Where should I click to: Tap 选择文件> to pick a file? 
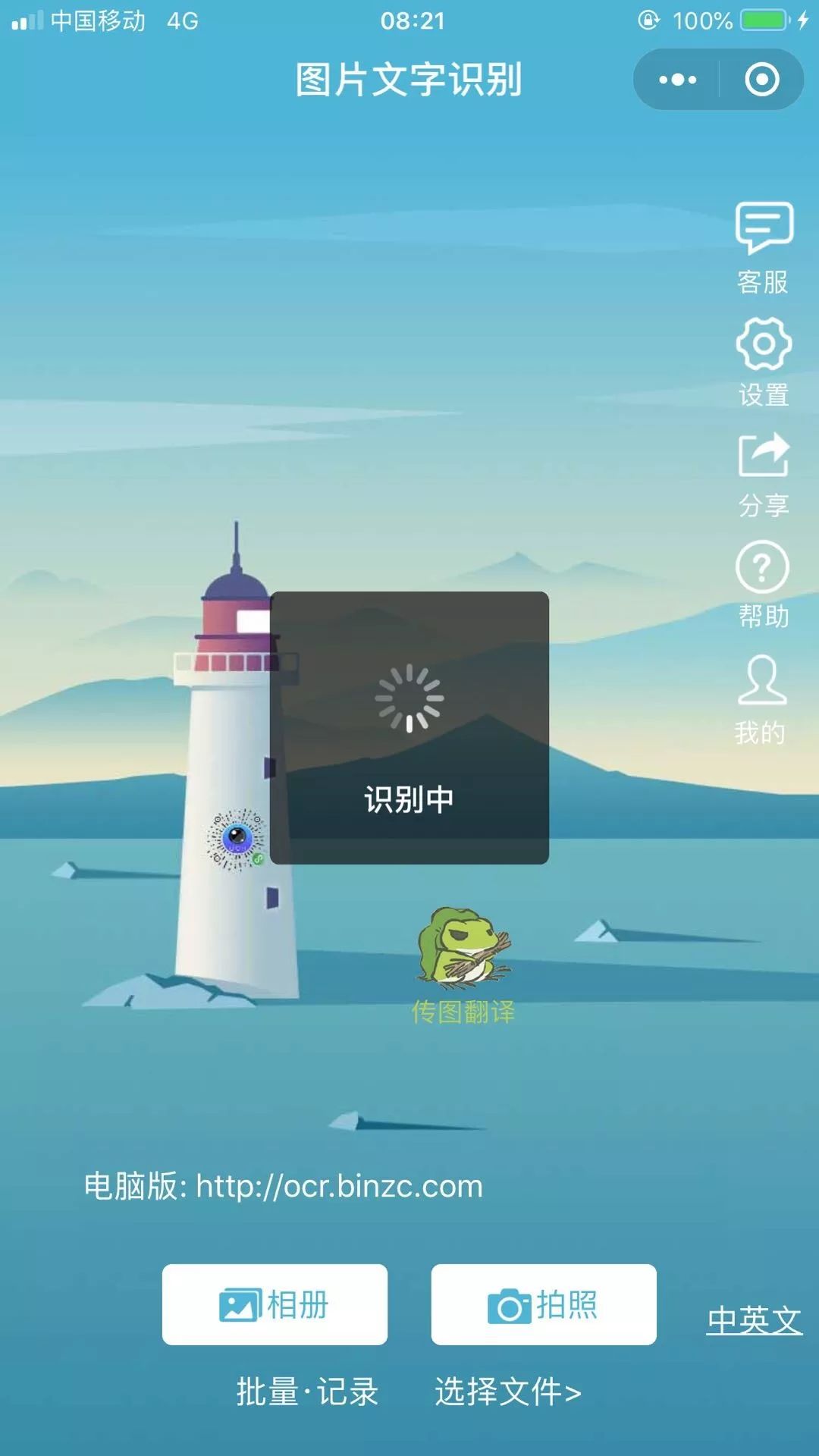coord(508,1392)
